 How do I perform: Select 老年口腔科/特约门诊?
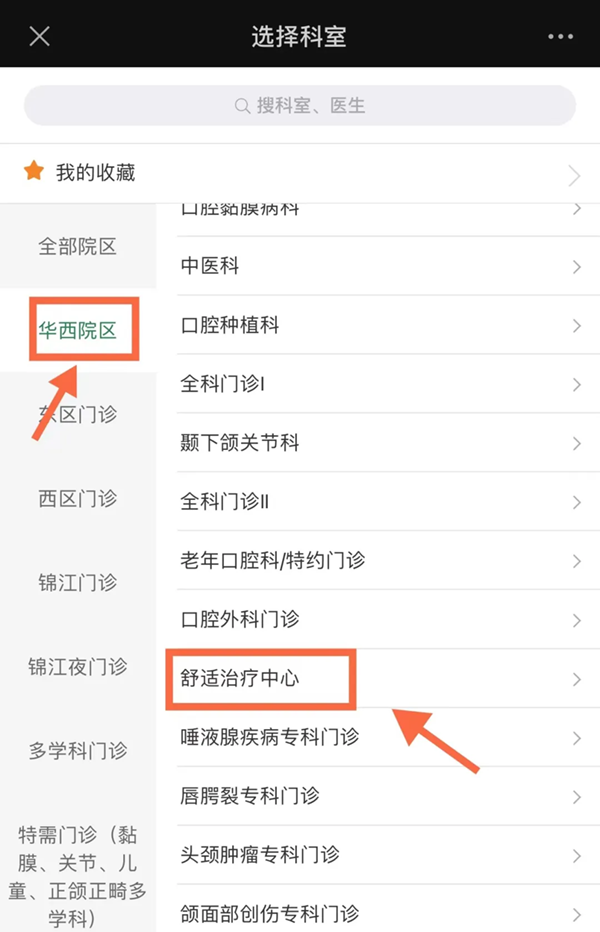click(x=380, y=561)
